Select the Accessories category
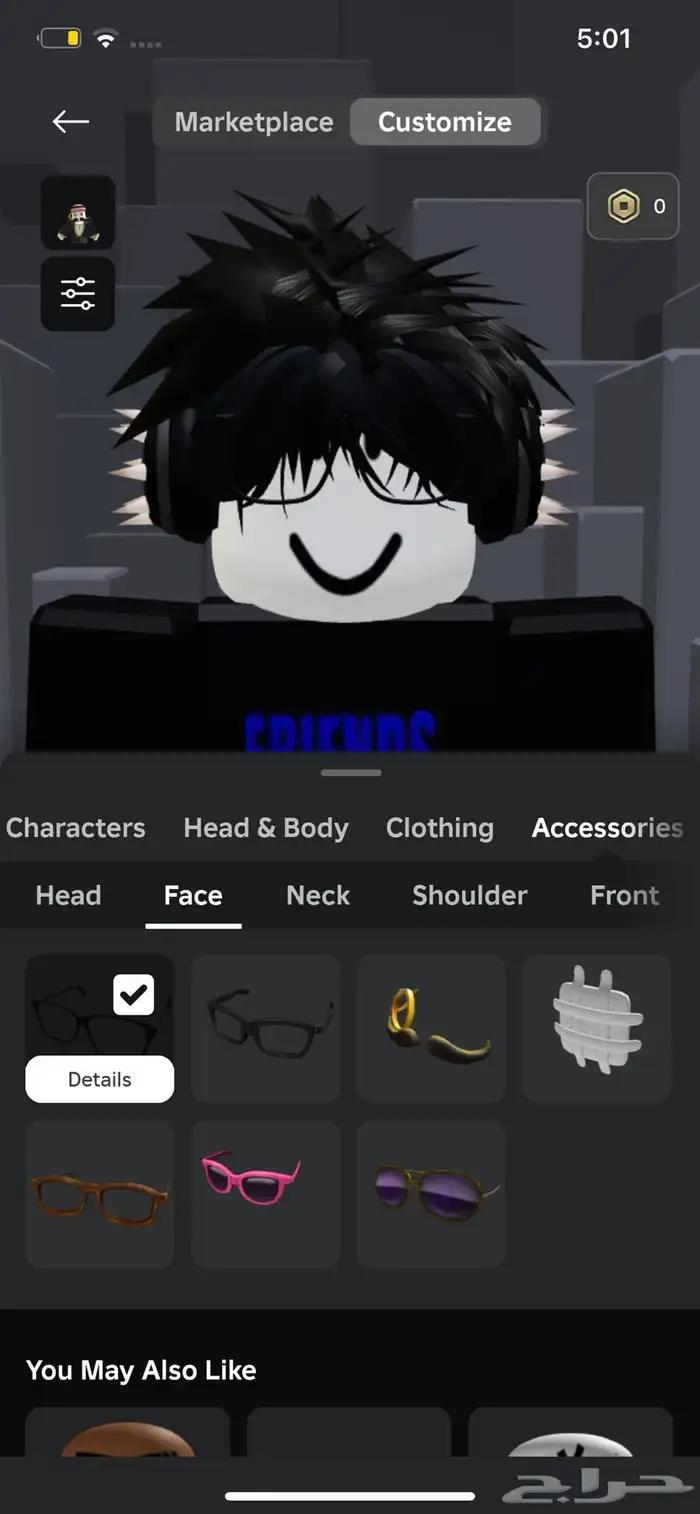 point(607,828)
